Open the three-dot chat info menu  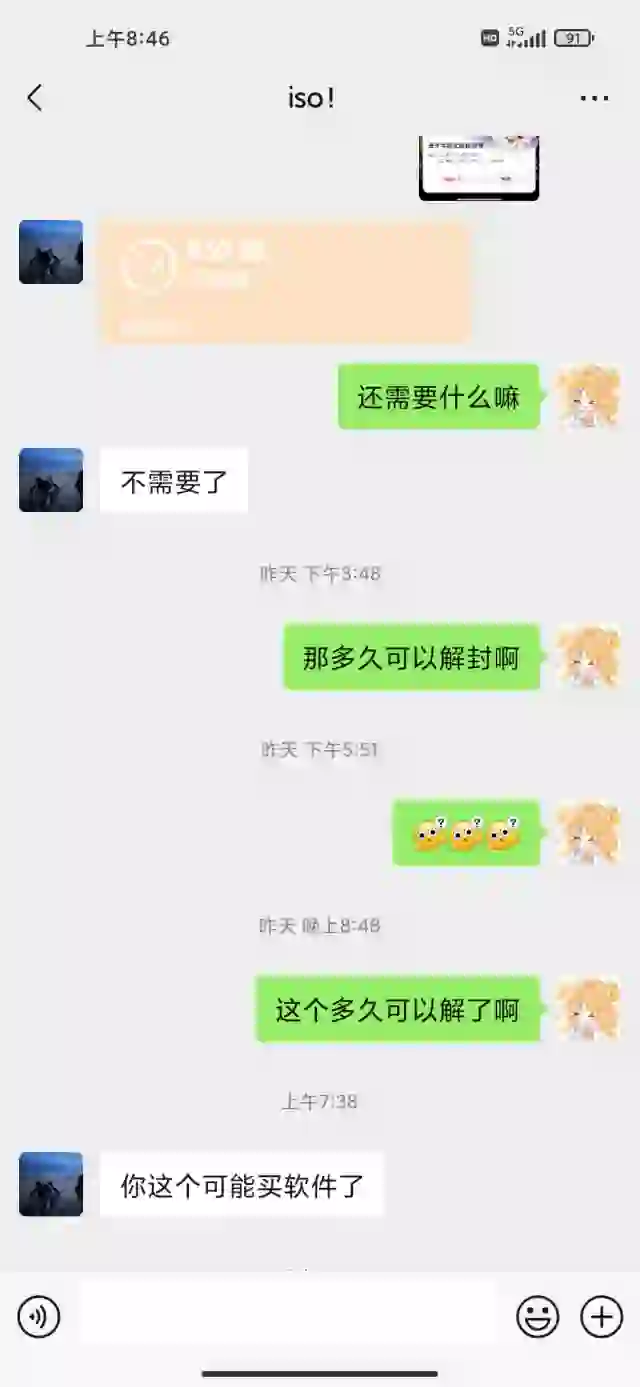[594, 98]
